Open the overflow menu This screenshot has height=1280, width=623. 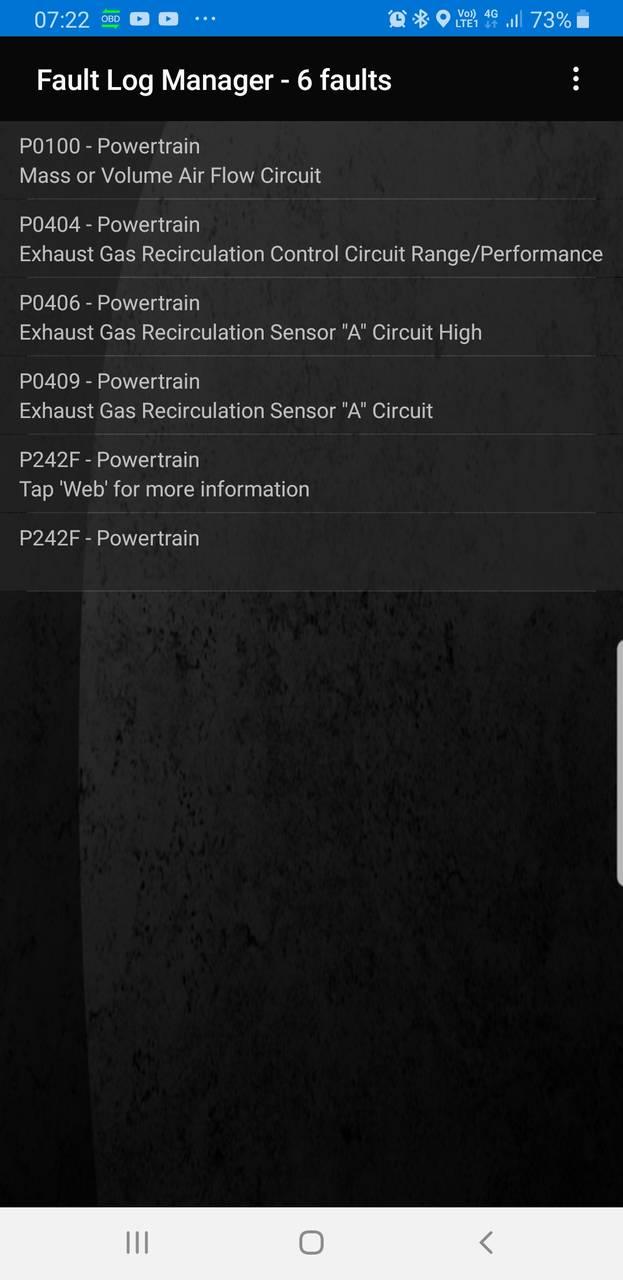coord(575,80)
